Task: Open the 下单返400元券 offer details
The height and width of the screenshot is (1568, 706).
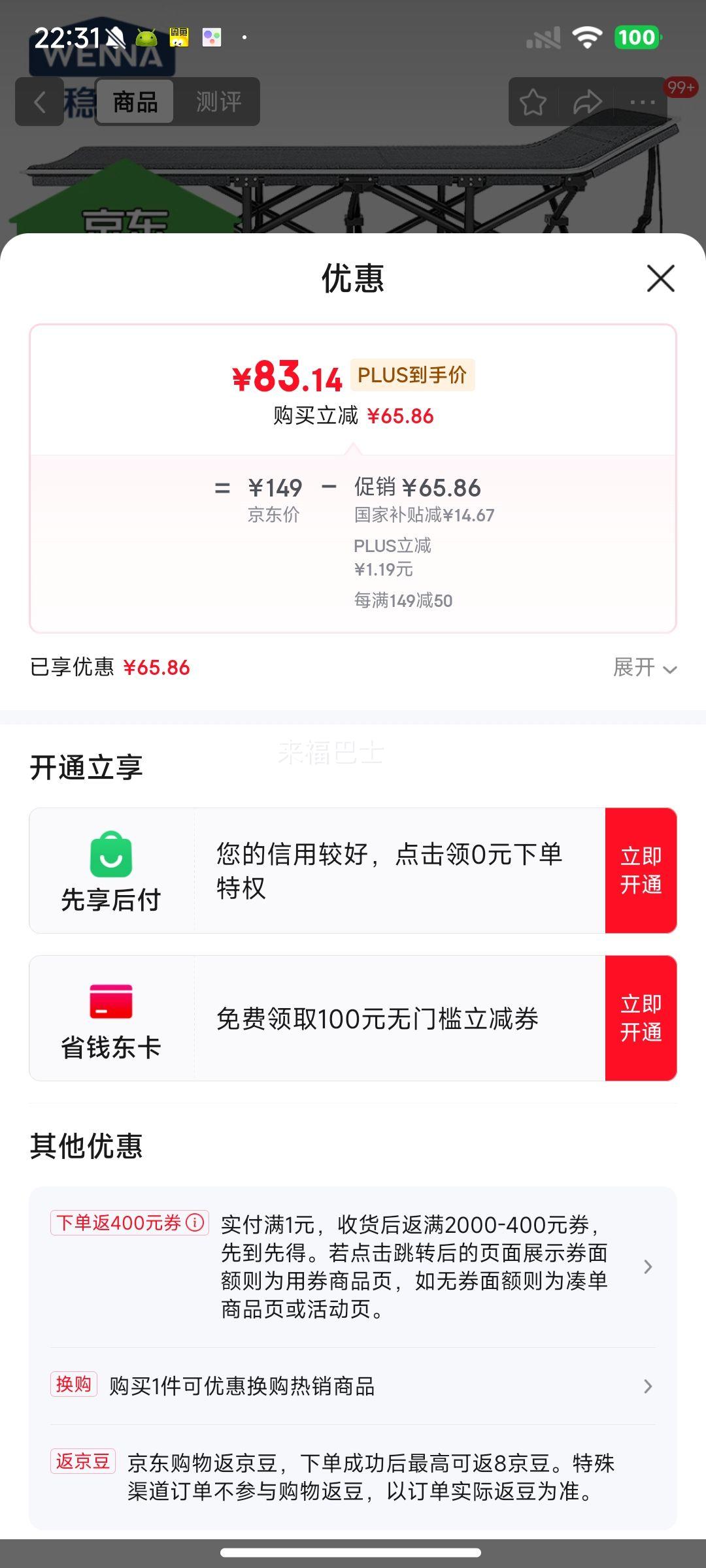Action: (x=353, y=1267)
